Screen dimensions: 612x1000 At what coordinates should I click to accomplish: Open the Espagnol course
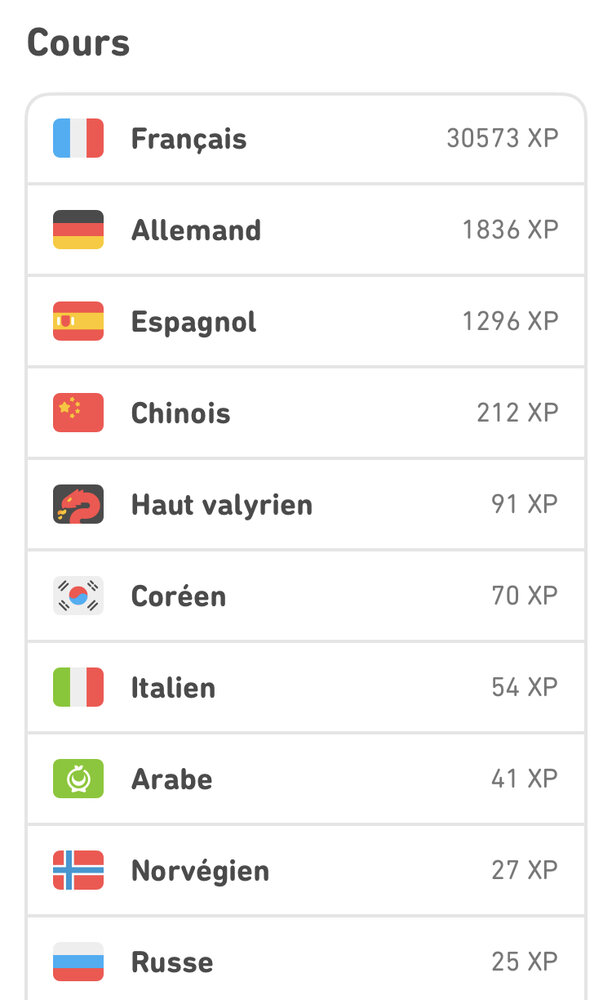point(305,322)
